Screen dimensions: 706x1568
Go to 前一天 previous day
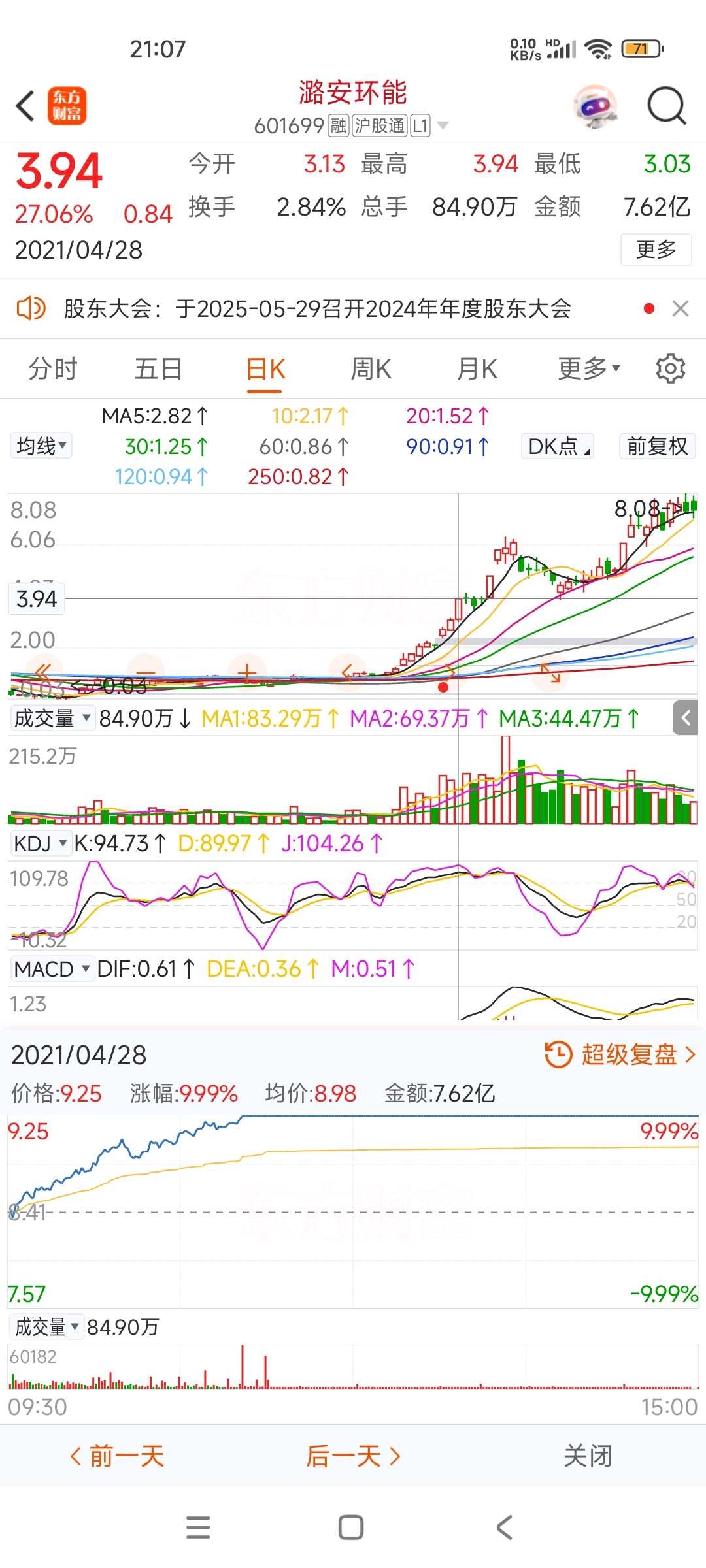pyautogui.click(x=118, y=1456)
